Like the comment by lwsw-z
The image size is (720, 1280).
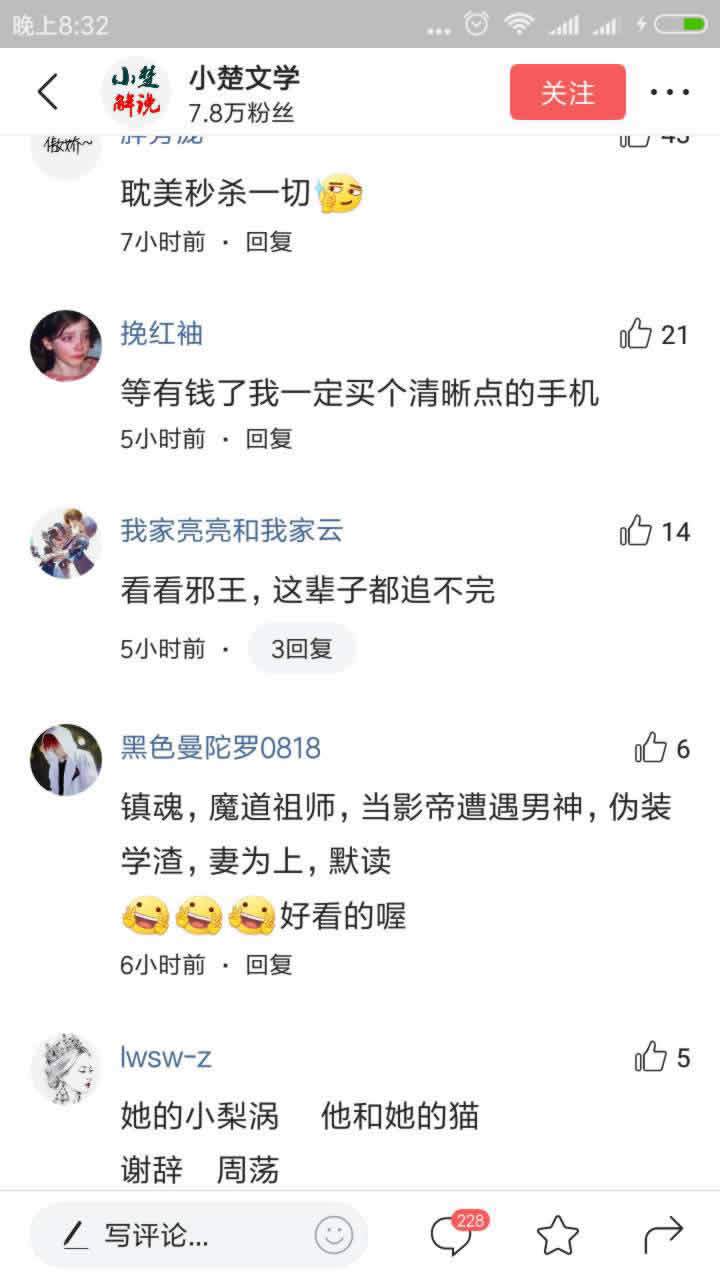(651, 1057)
